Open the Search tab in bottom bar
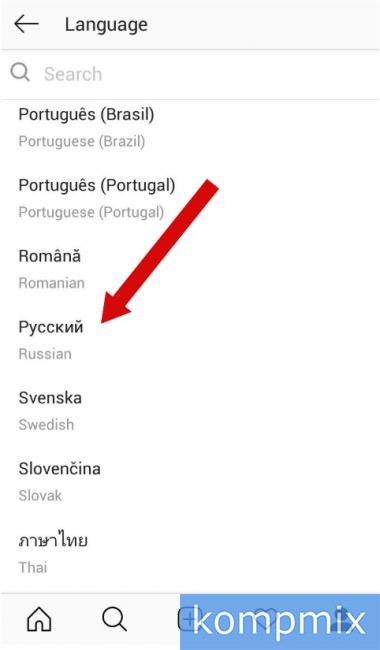 pyautogui.click(x=114, y=620)
